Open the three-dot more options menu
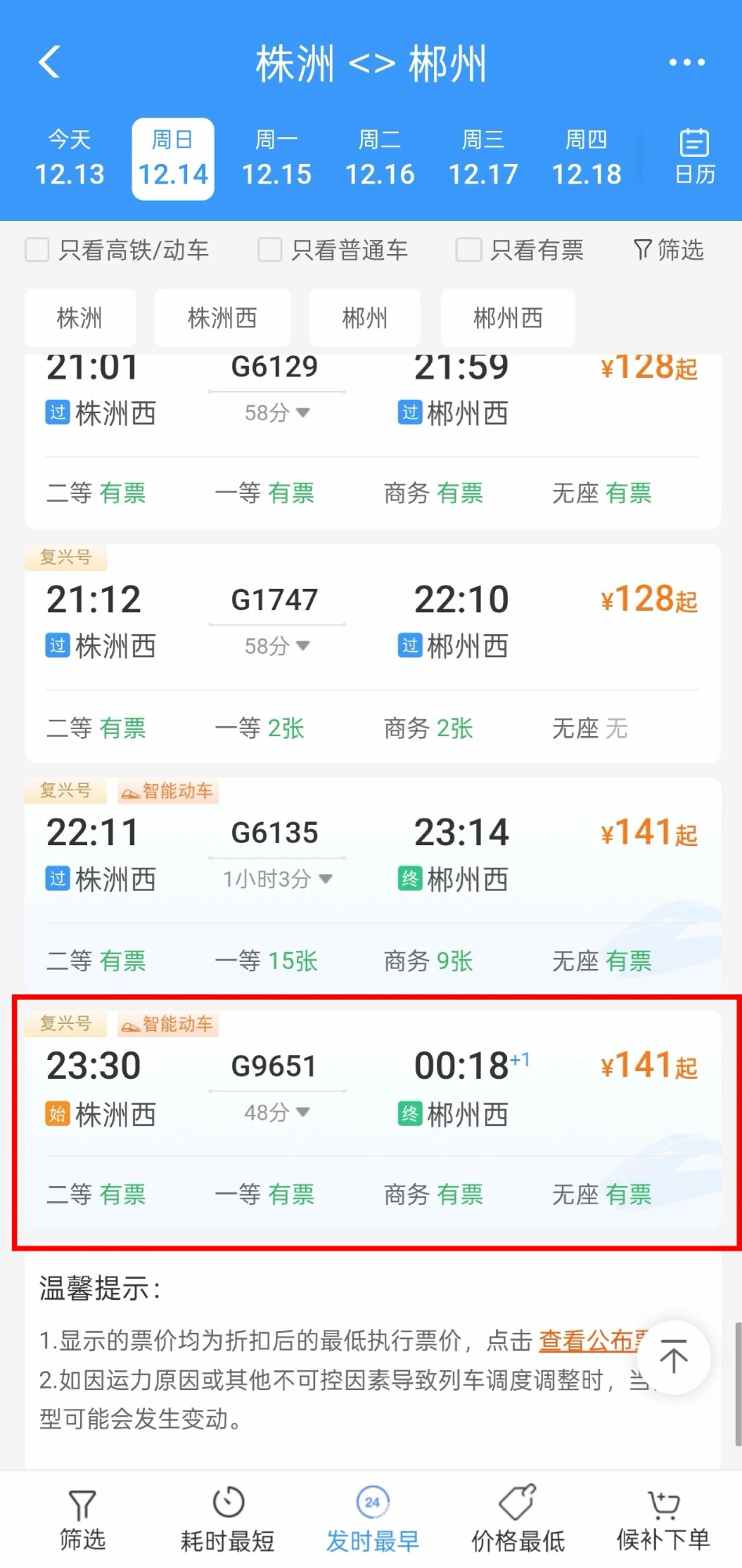Viewport: 742px width, 1568px height. tap(686, 63)
